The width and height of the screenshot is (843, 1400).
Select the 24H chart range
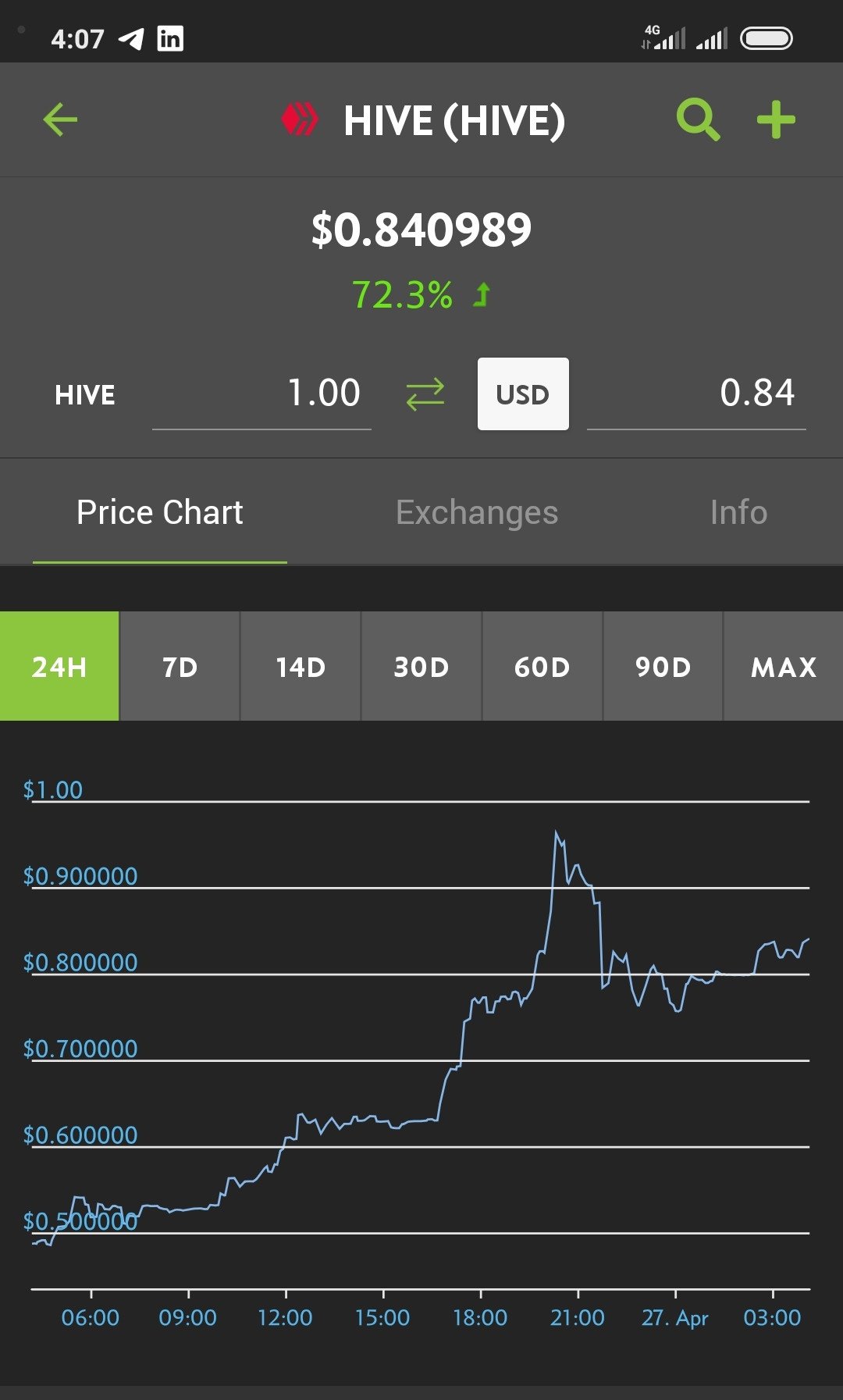(59, 666)
